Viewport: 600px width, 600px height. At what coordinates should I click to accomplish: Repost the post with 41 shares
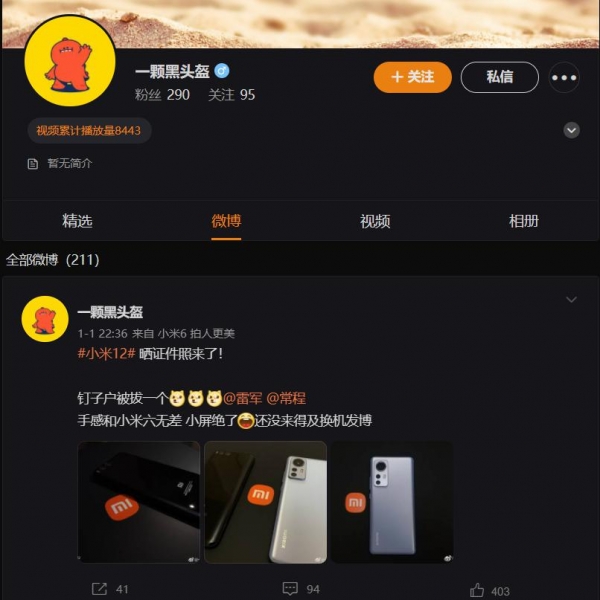point(110,589)
